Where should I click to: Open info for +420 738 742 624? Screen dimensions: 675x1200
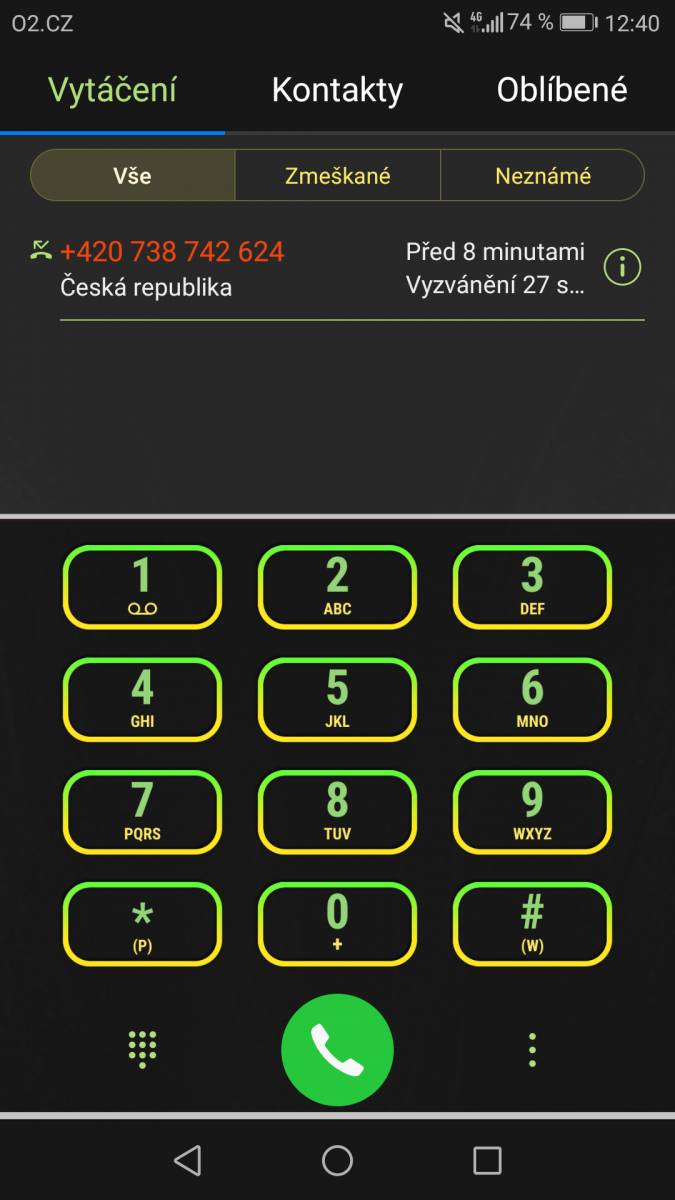pyautogui.click(x=623, y=268)
